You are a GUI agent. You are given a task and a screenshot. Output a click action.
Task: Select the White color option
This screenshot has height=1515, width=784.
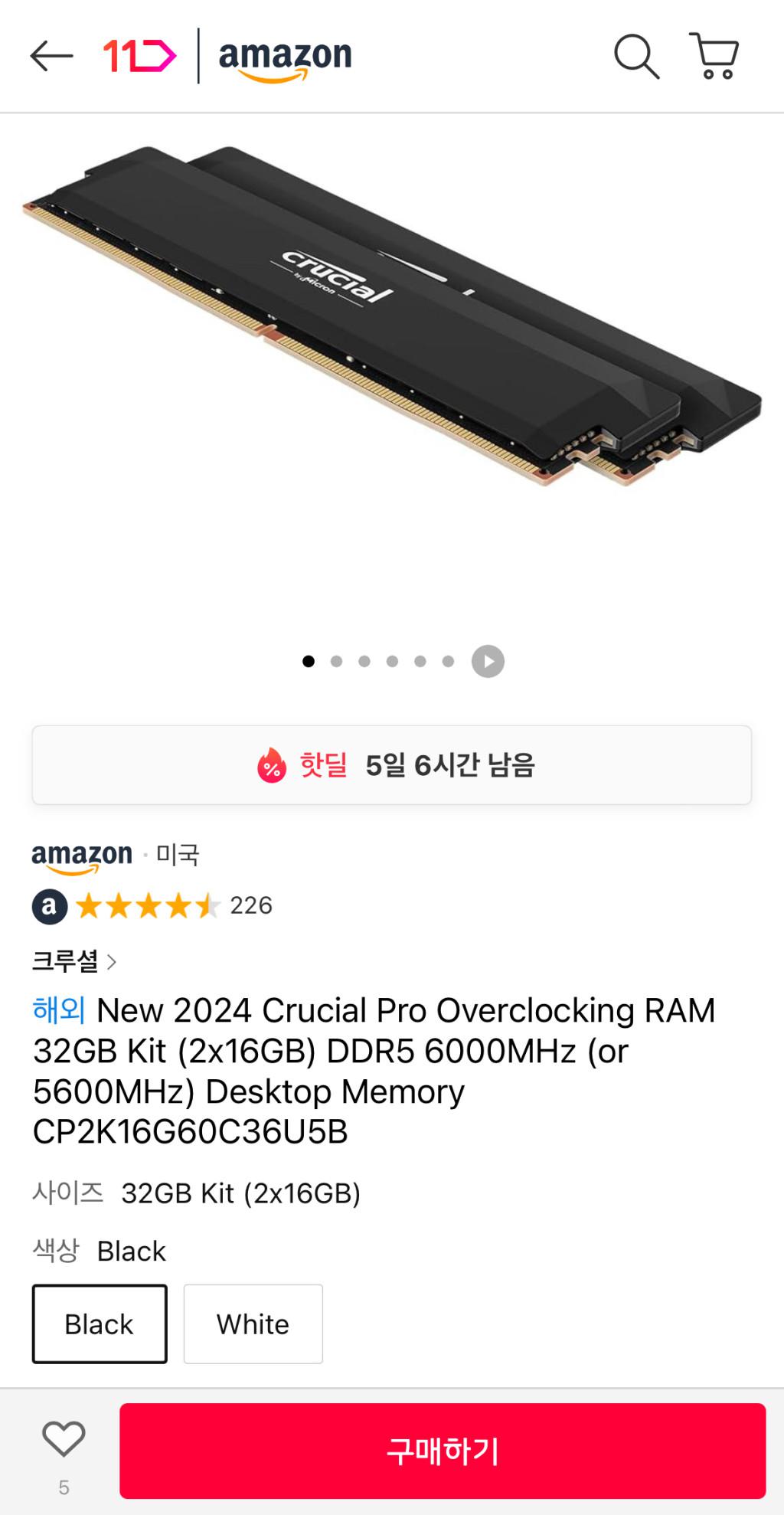pyautogui.click(x=253, y=1324)
